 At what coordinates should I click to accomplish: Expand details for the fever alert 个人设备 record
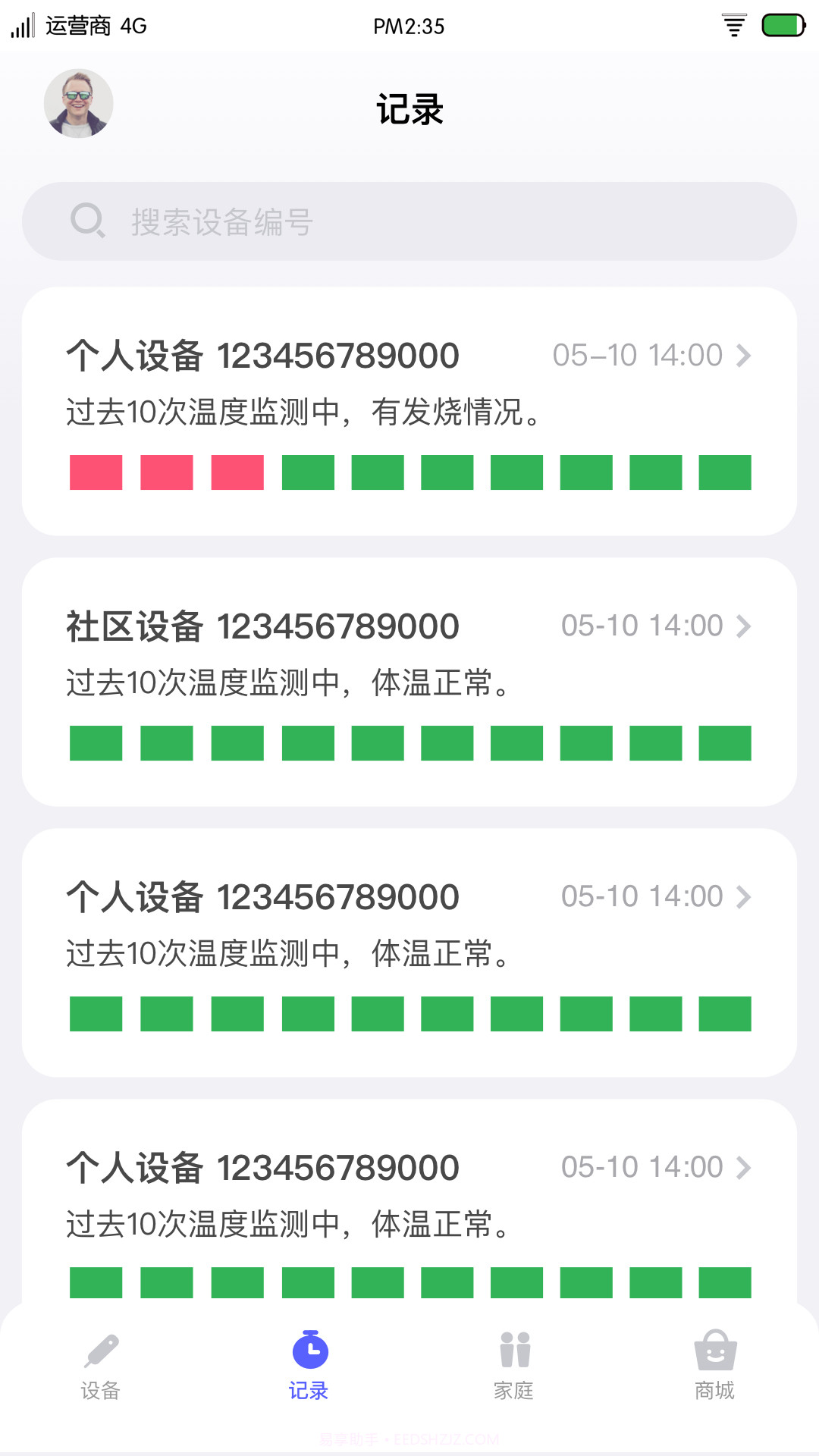click(x=744, y=356)
